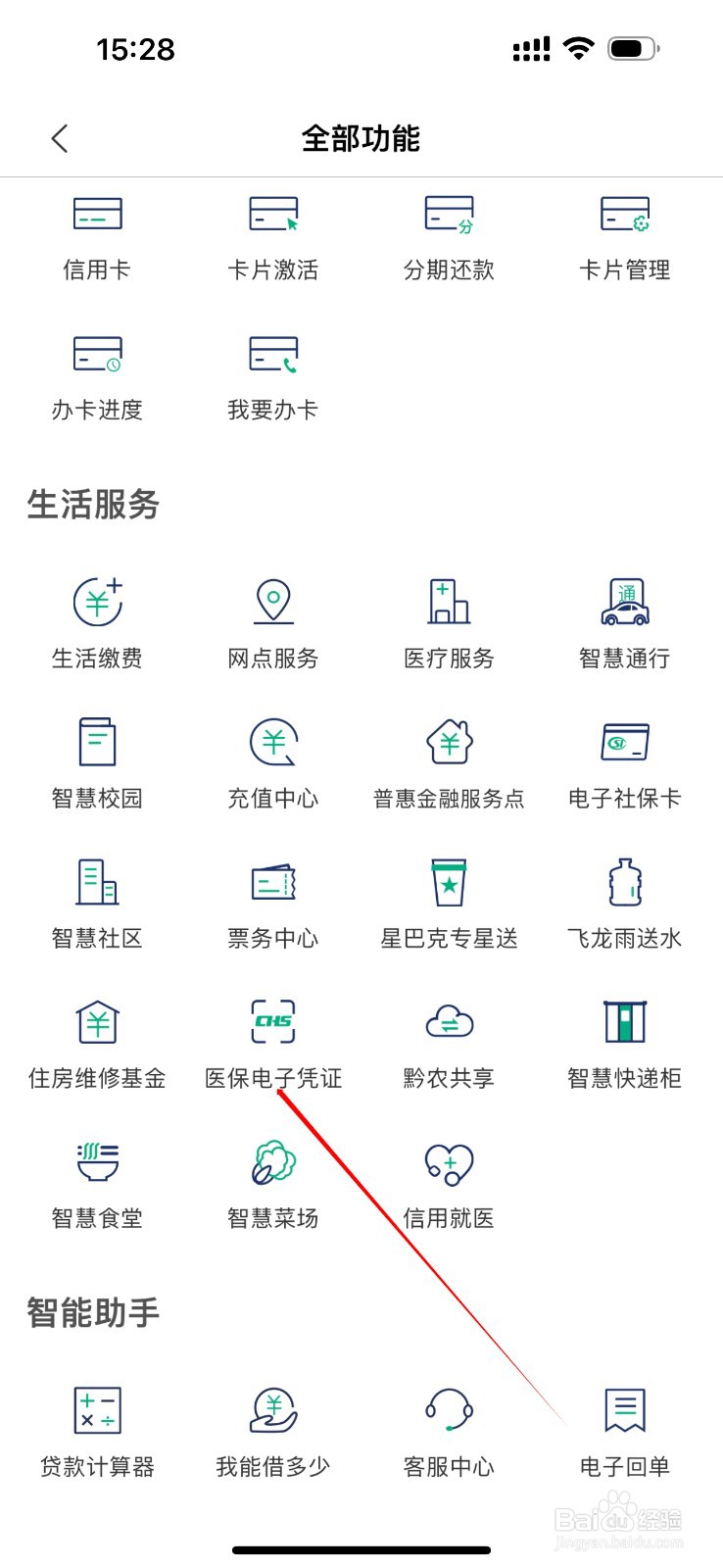723x1568 pixels.
Task: Open 卡片管理 card management
Action: [624, 235]
